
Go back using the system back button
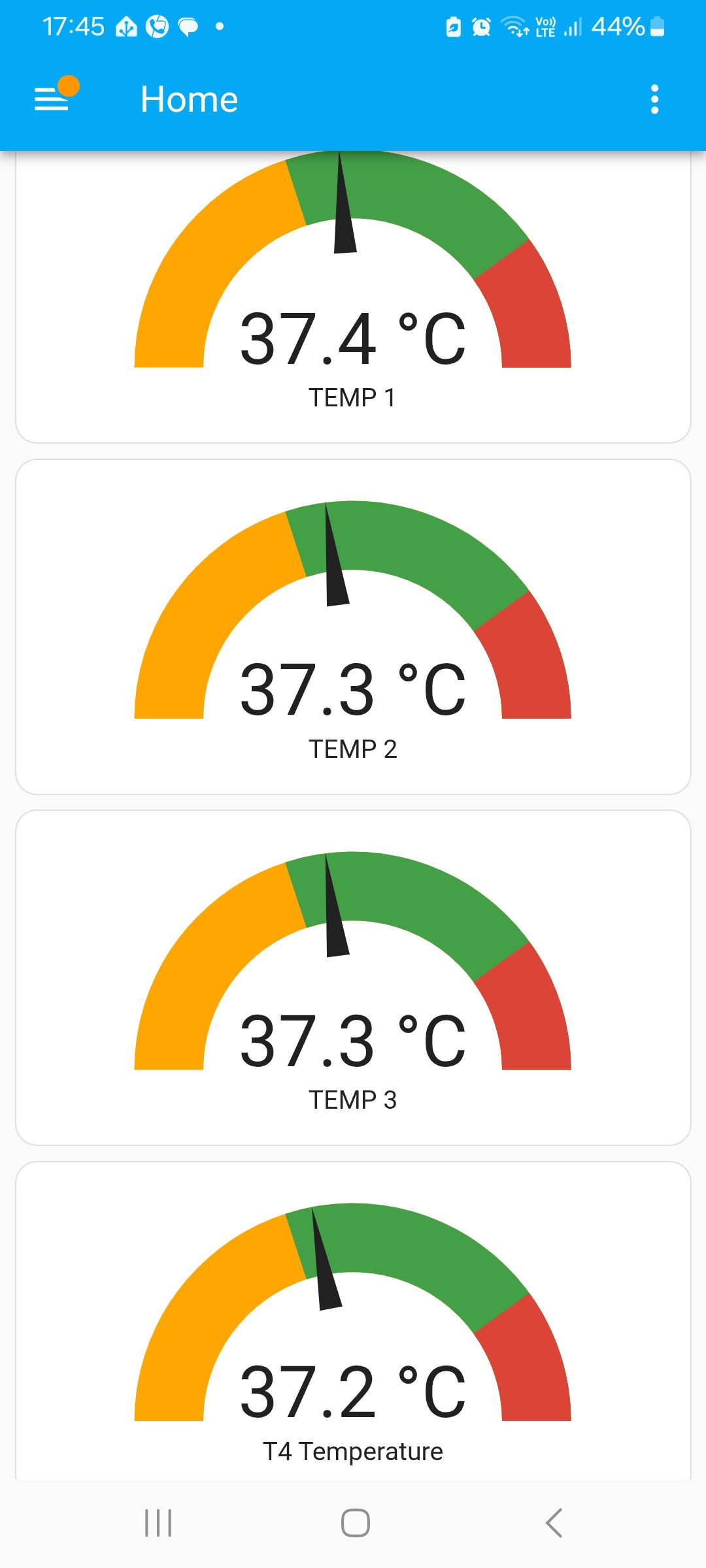[x=554, y=1523]
